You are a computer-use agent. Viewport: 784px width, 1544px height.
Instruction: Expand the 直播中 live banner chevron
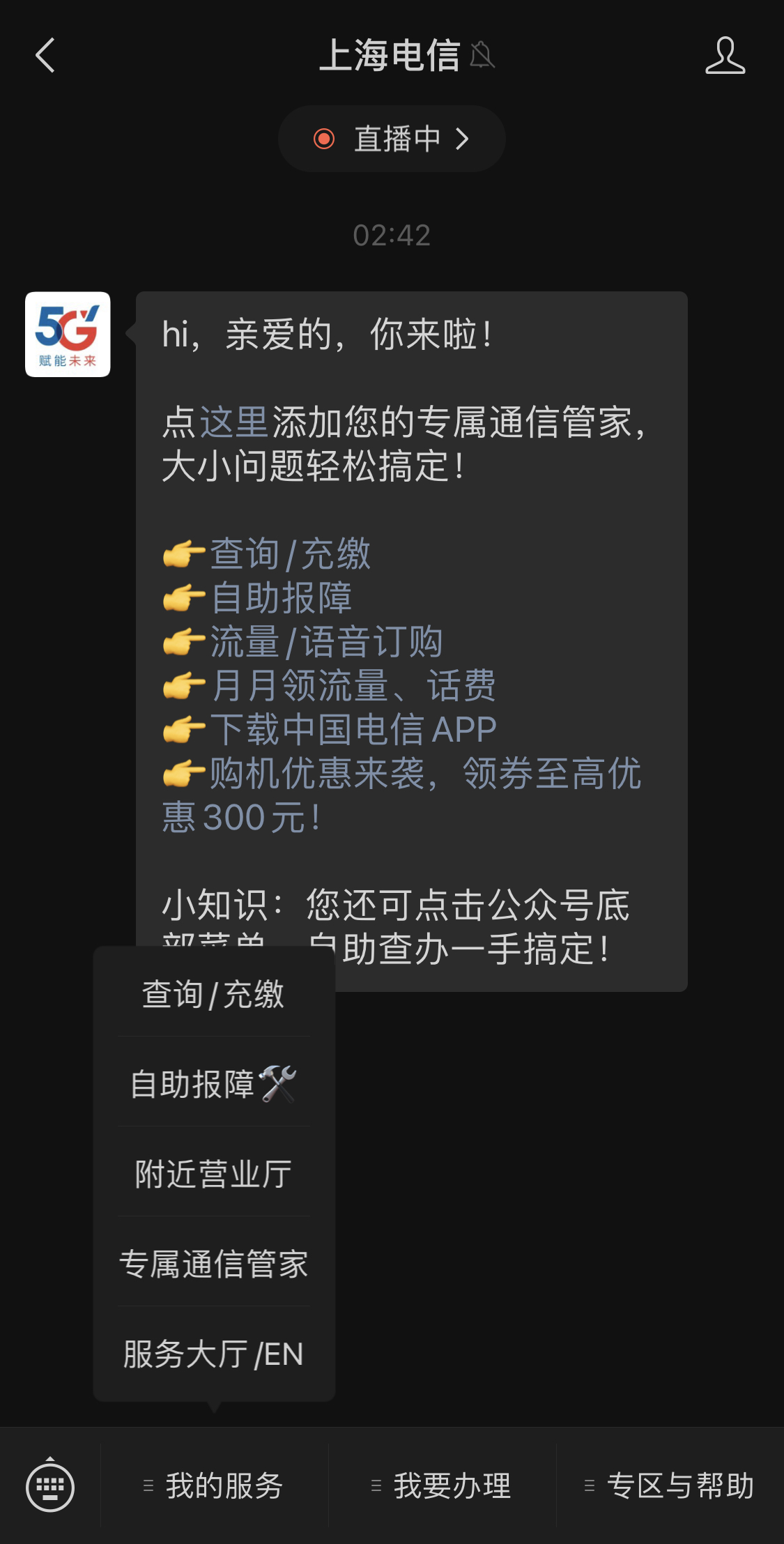click(463, 139)
